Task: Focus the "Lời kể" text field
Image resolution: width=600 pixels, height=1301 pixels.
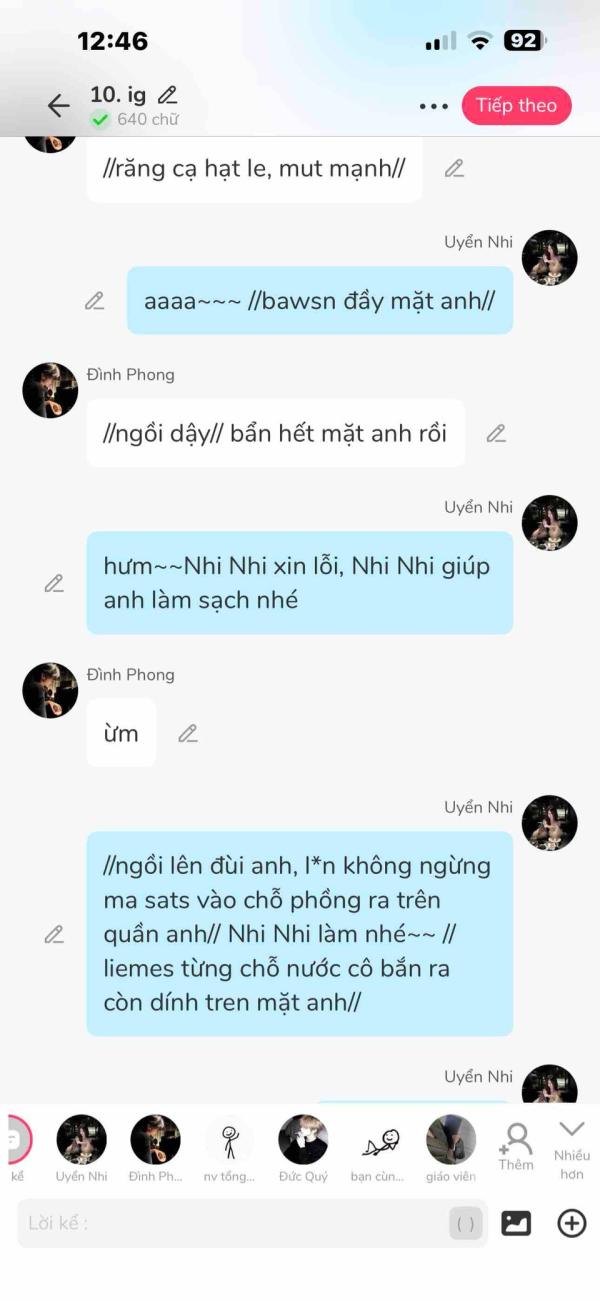Action: click(230, 1223)
